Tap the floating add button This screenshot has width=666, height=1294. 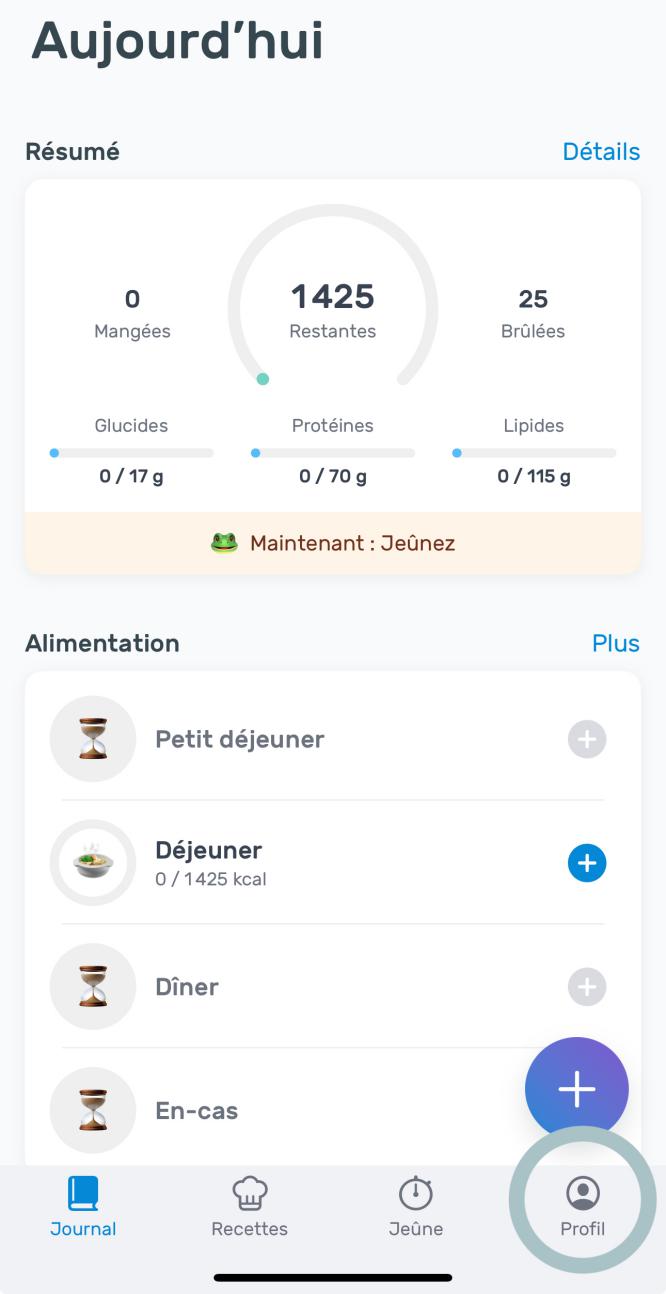click(x=576, y=1089)
